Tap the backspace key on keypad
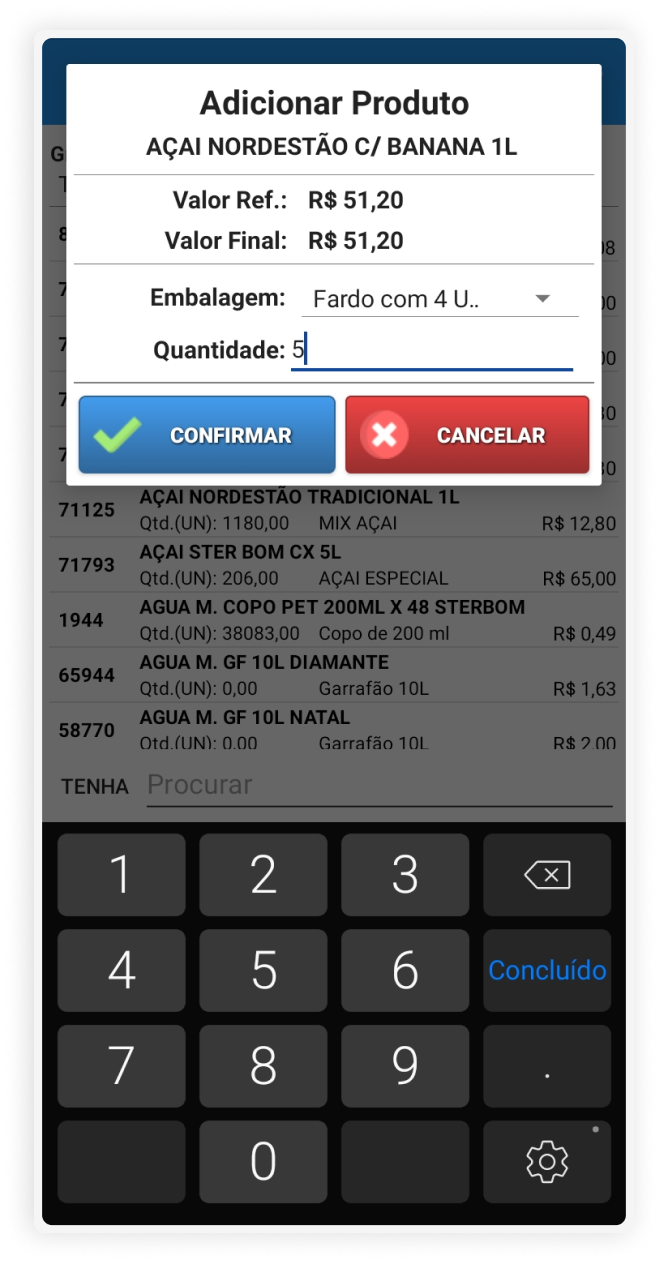This screenshot has width=660, height=1264. pos(547,875)
